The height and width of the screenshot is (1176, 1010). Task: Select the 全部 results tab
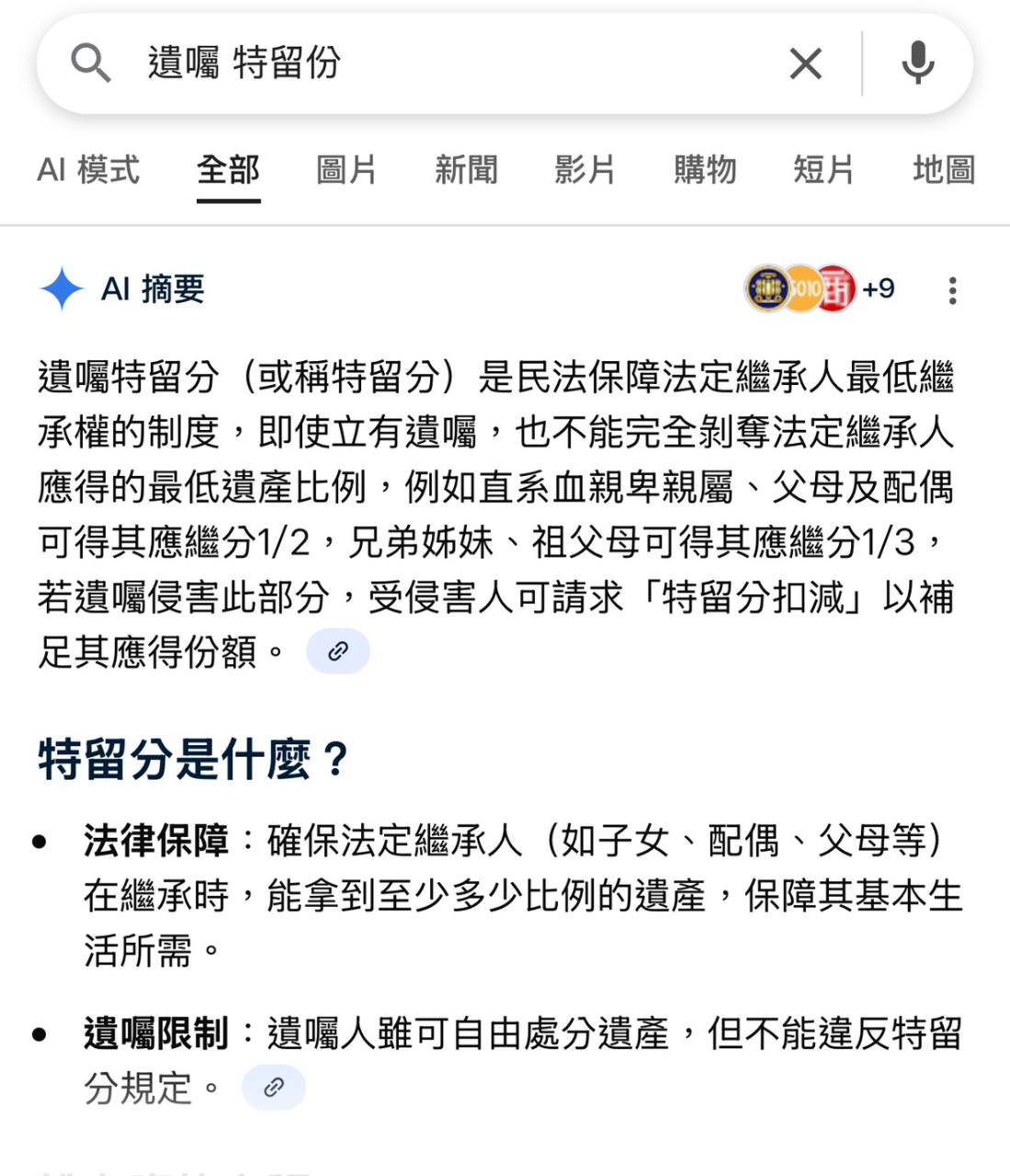pos(228,170)
